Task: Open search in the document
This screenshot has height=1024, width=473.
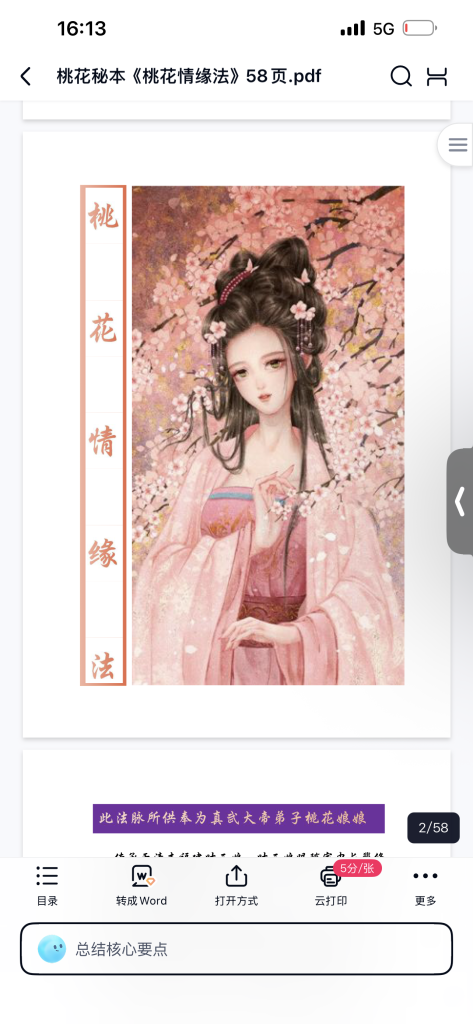Action: [x=401, y=76]
